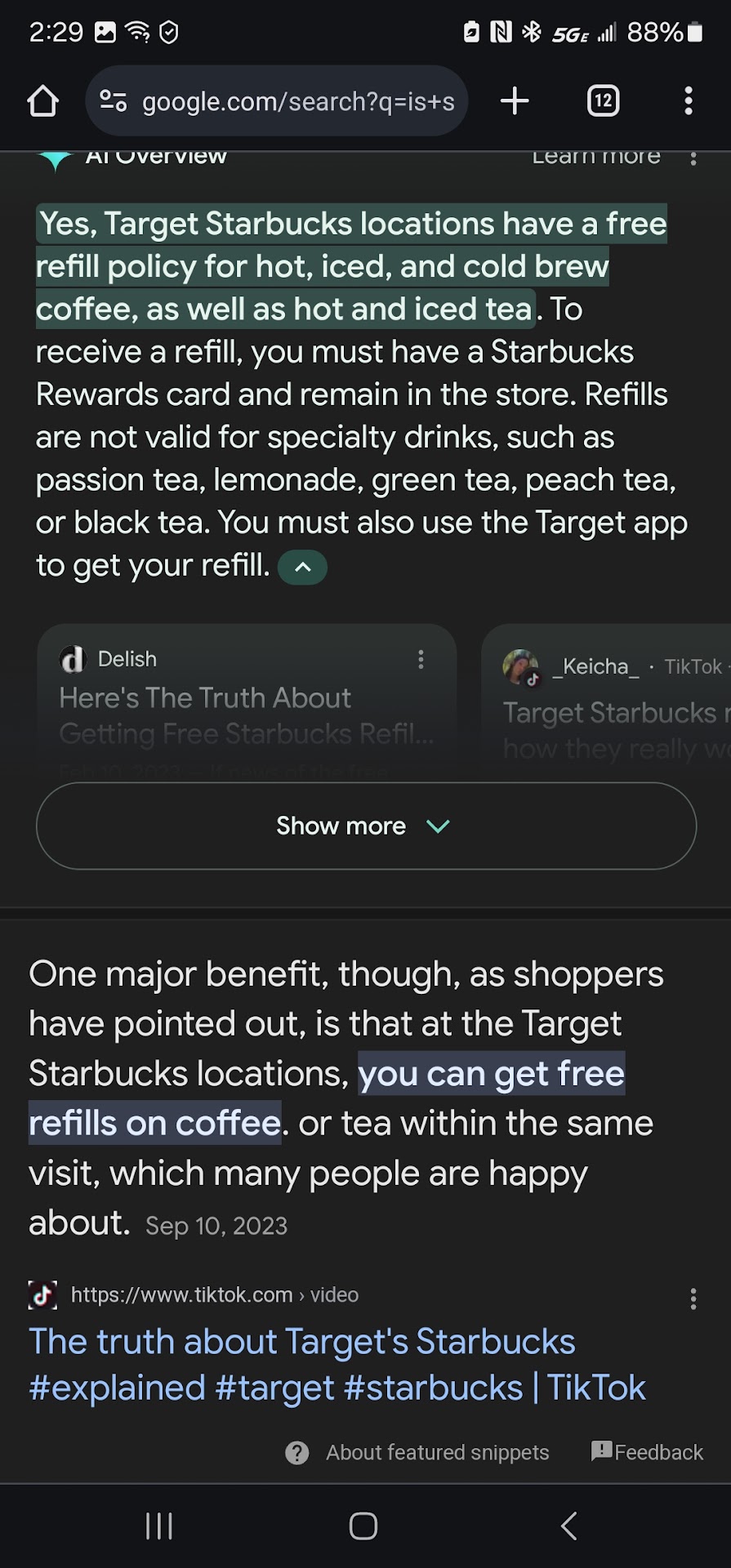This screenshot has height=1568, width=731.
Task: Open the Chrome overflow menu
Action: coord(689,101)
